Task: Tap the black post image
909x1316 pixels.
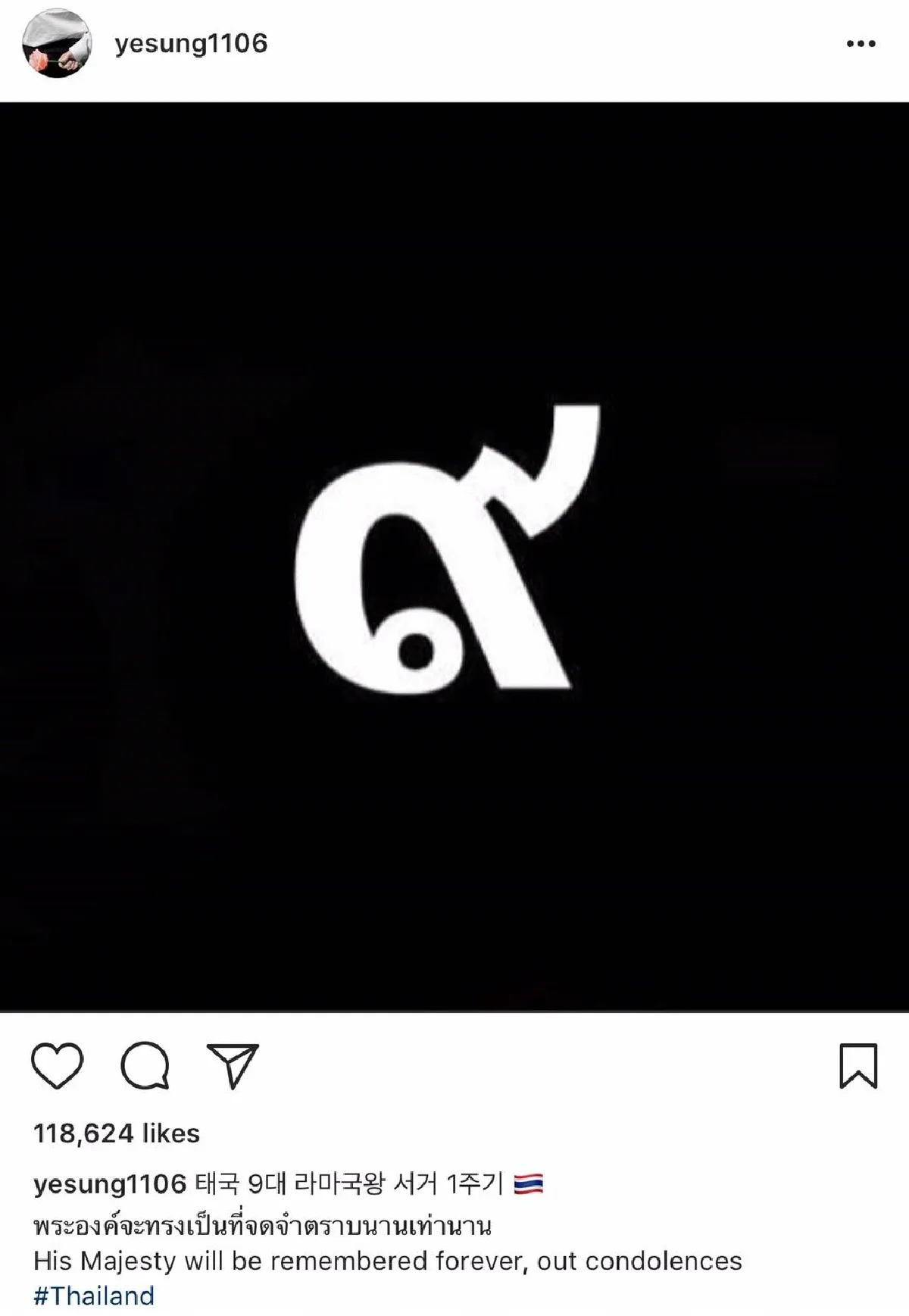Action: (x=454, y=557)
